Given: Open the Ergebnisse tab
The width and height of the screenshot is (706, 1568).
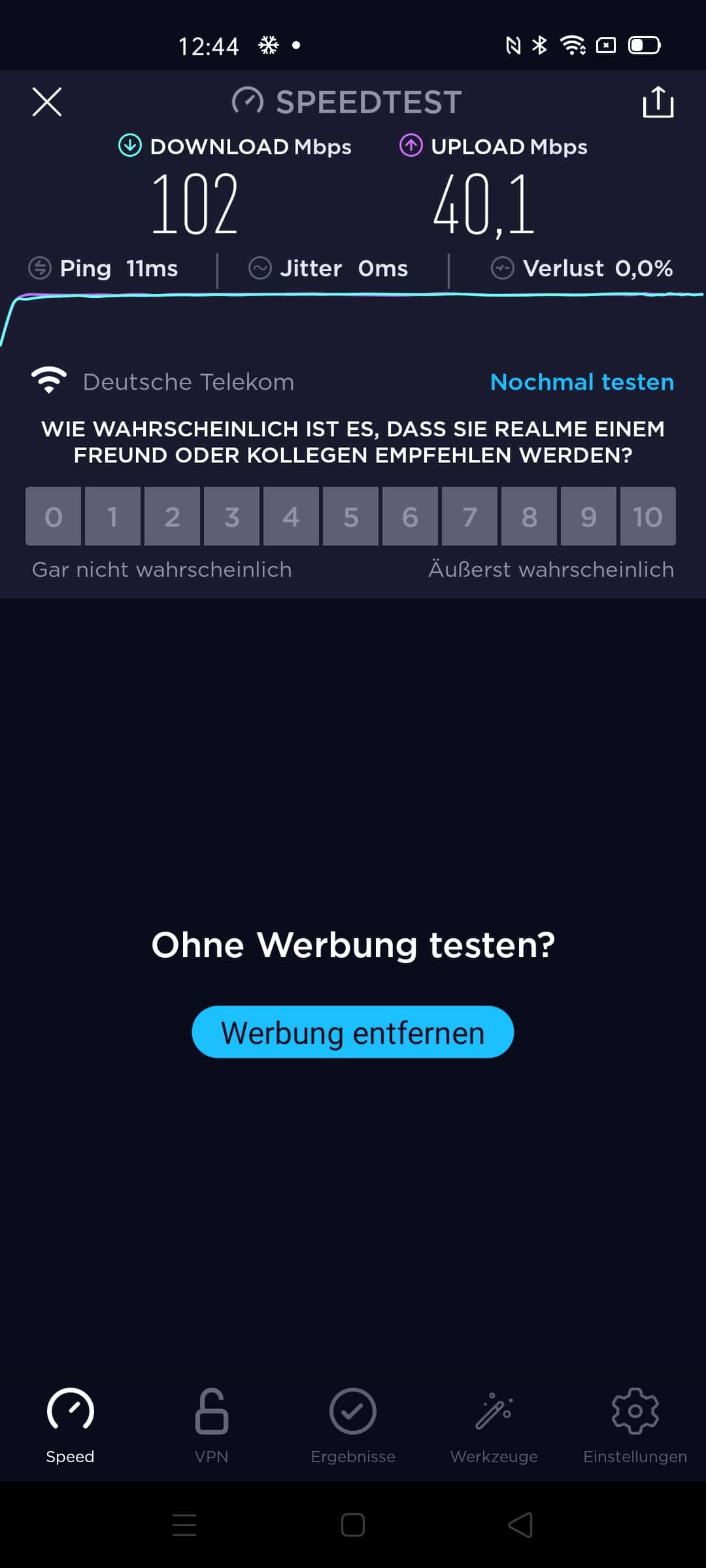Looking at the screenshot, I should click(x=353, y=1426).
